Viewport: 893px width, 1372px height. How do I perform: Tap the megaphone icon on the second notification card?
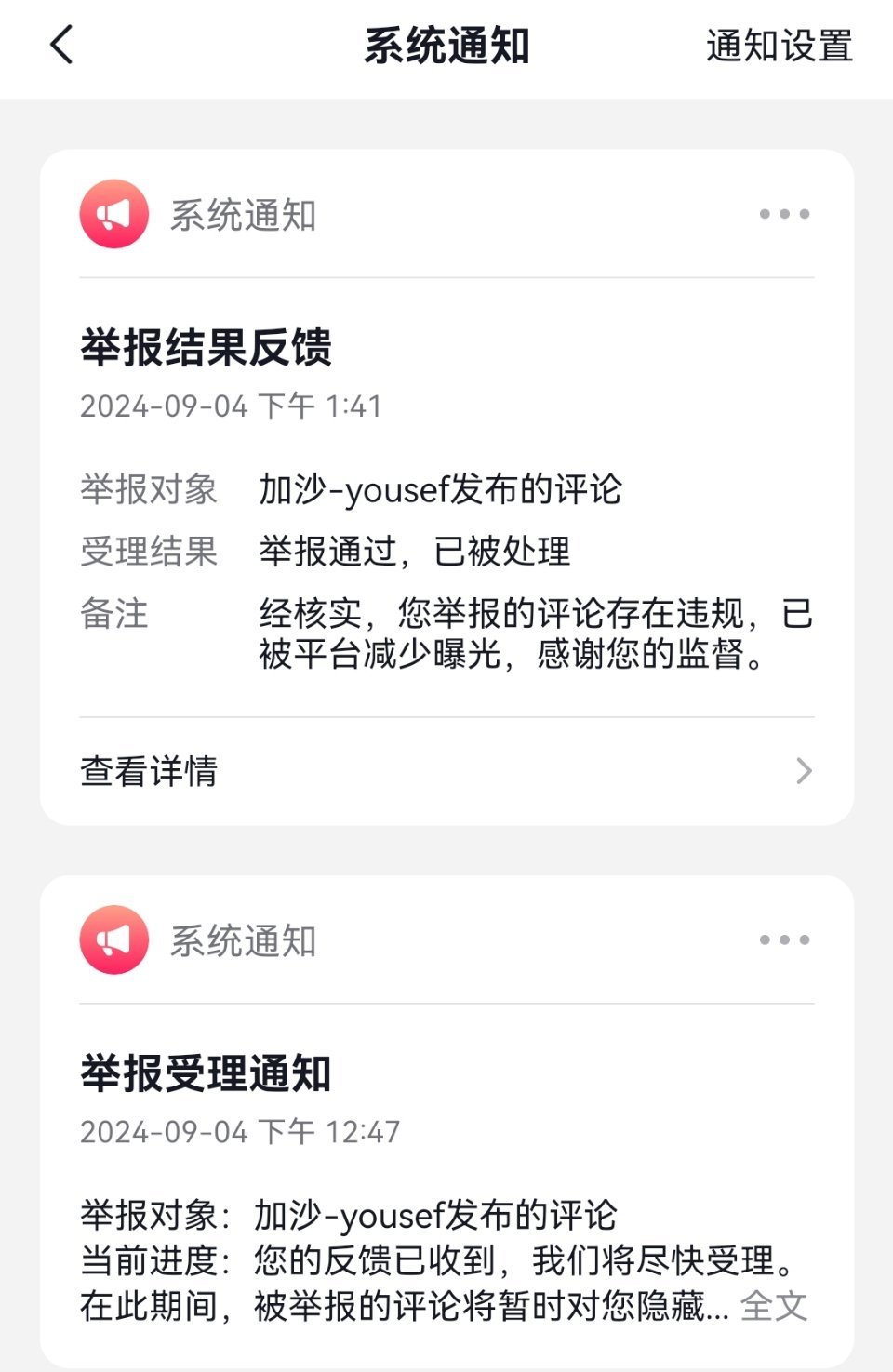tap(113, 939)
